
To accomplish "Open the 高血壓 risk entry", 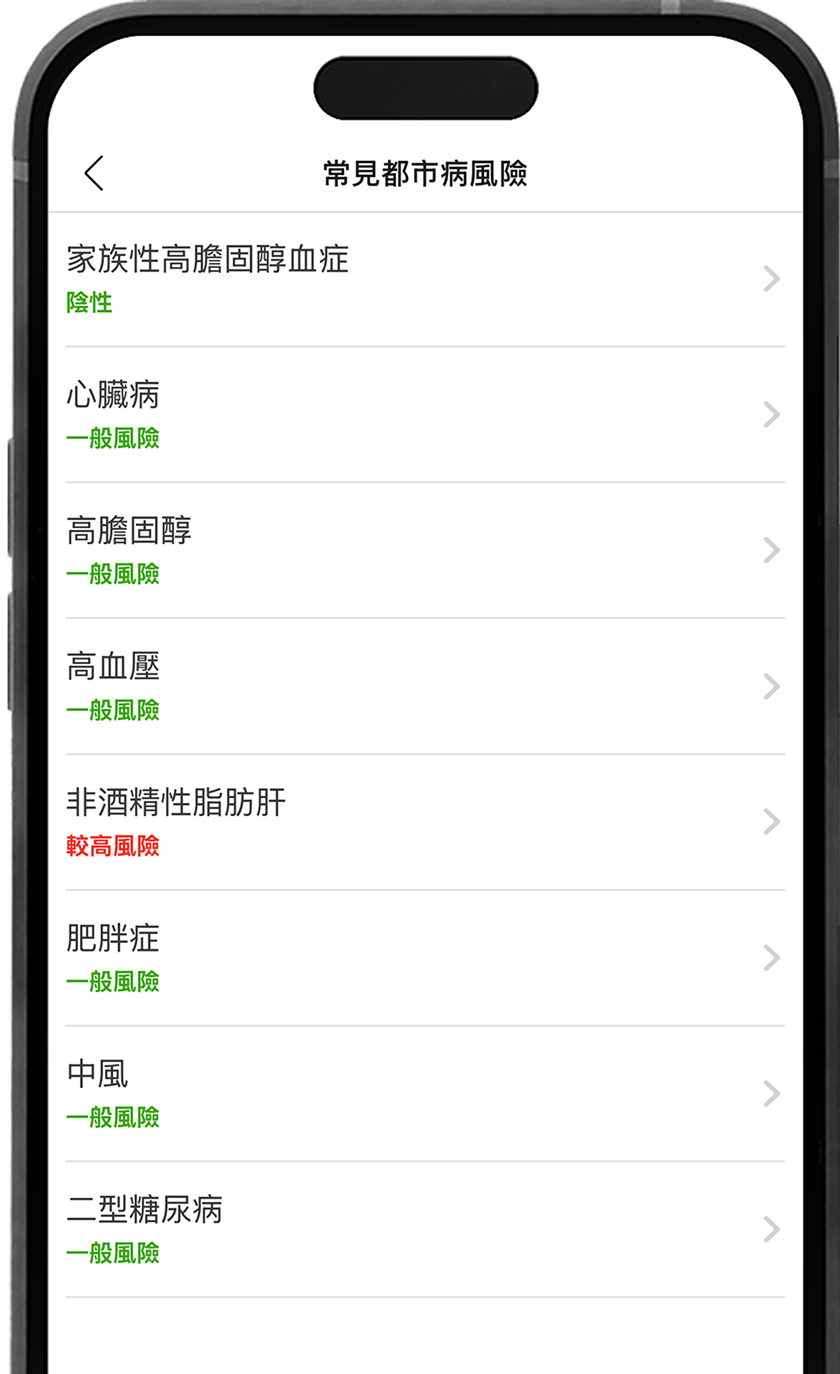I will [x=424, y=687].
